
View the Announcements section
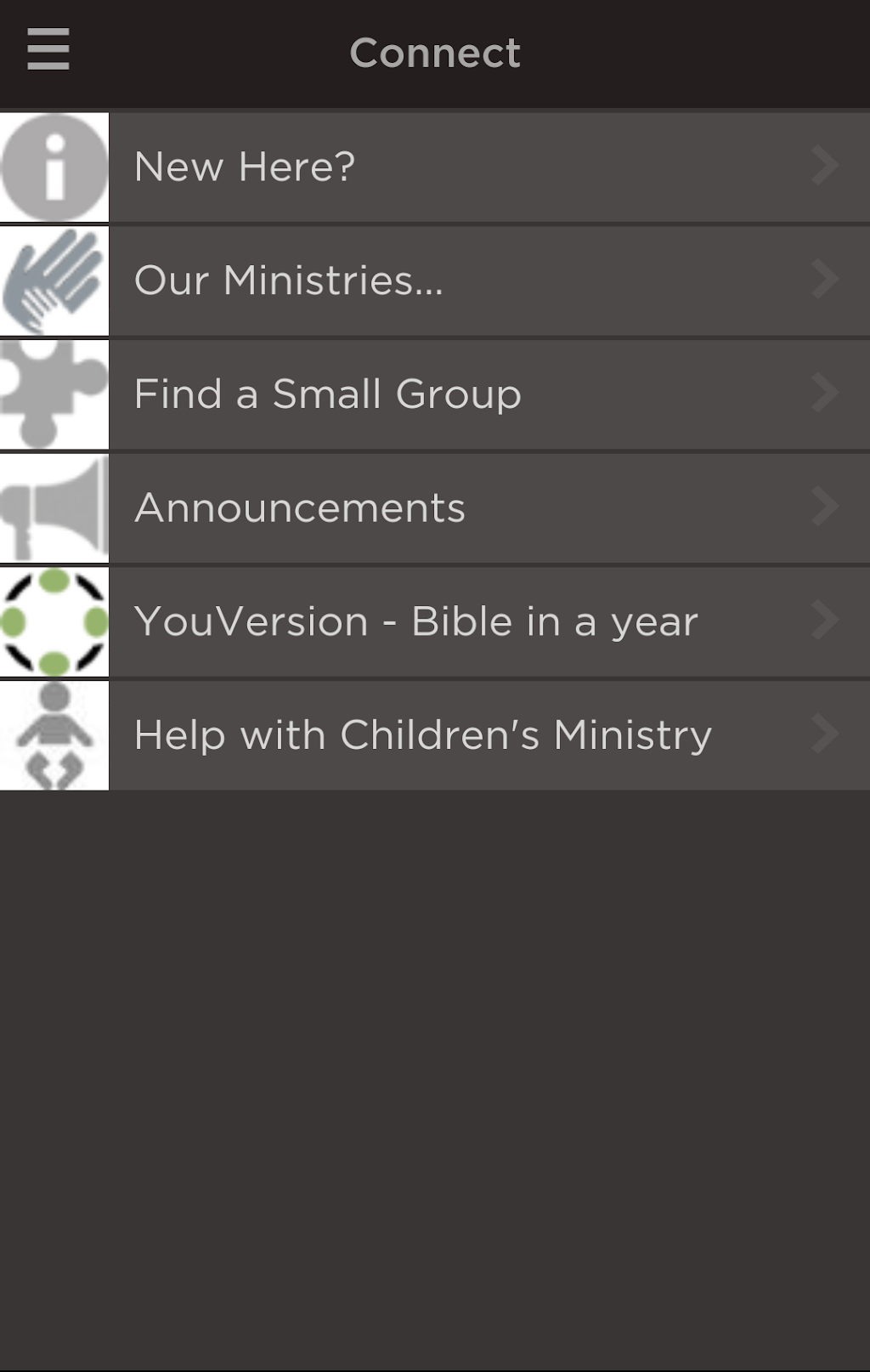pos(435,508)
